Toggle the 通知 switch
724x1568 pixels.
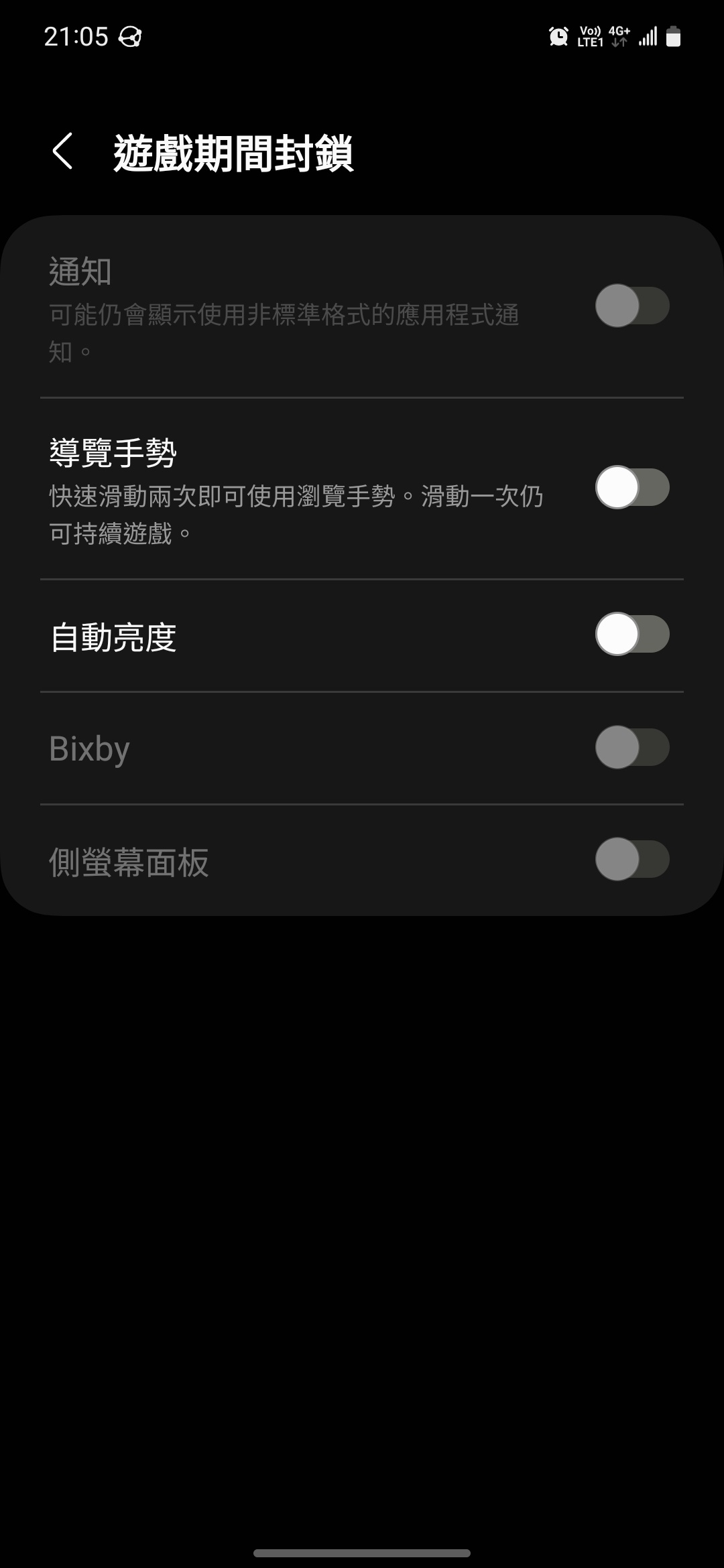pyautogui.click(x=632, y=306)
